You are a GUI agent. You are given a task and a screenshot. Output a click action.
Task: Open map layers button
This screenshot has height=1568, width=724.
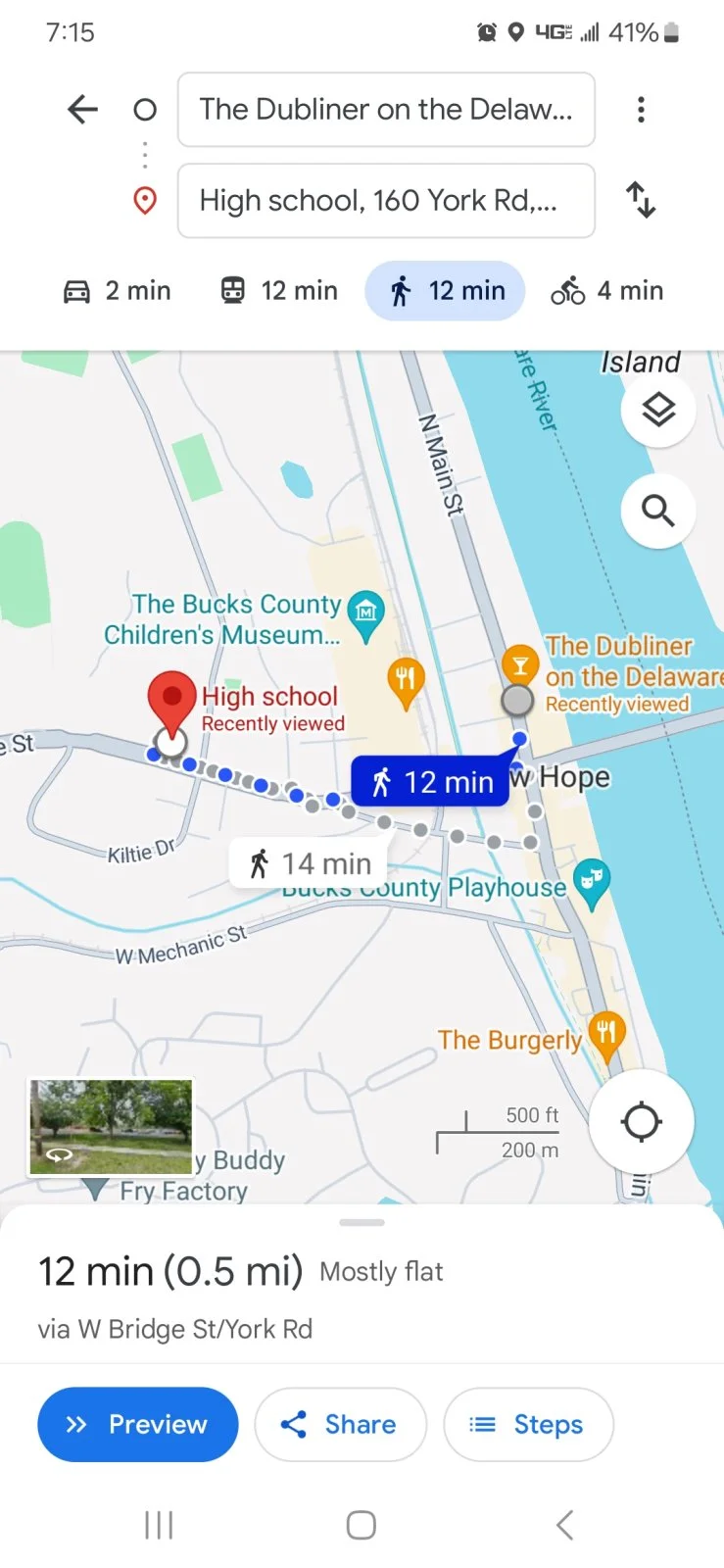coord(658,410)
